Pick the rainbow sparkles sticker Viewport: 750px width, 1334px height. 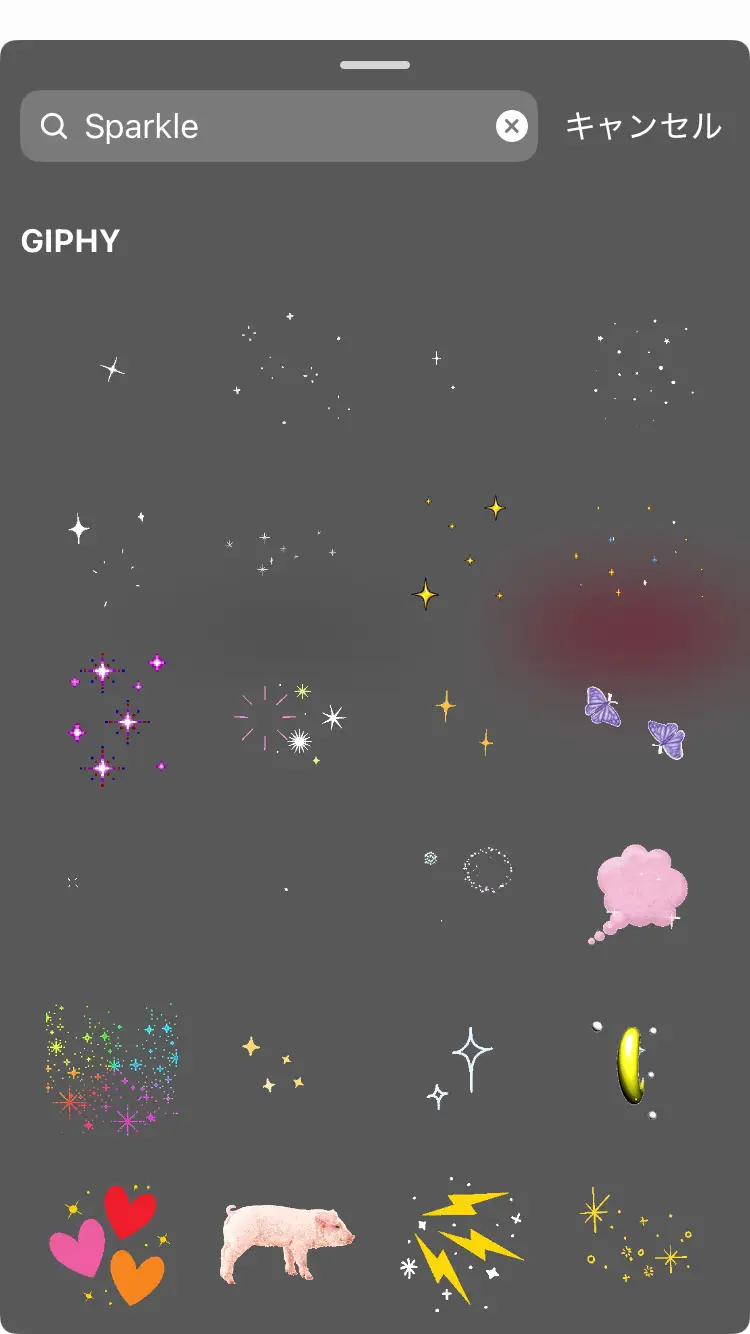[112, 1070]
